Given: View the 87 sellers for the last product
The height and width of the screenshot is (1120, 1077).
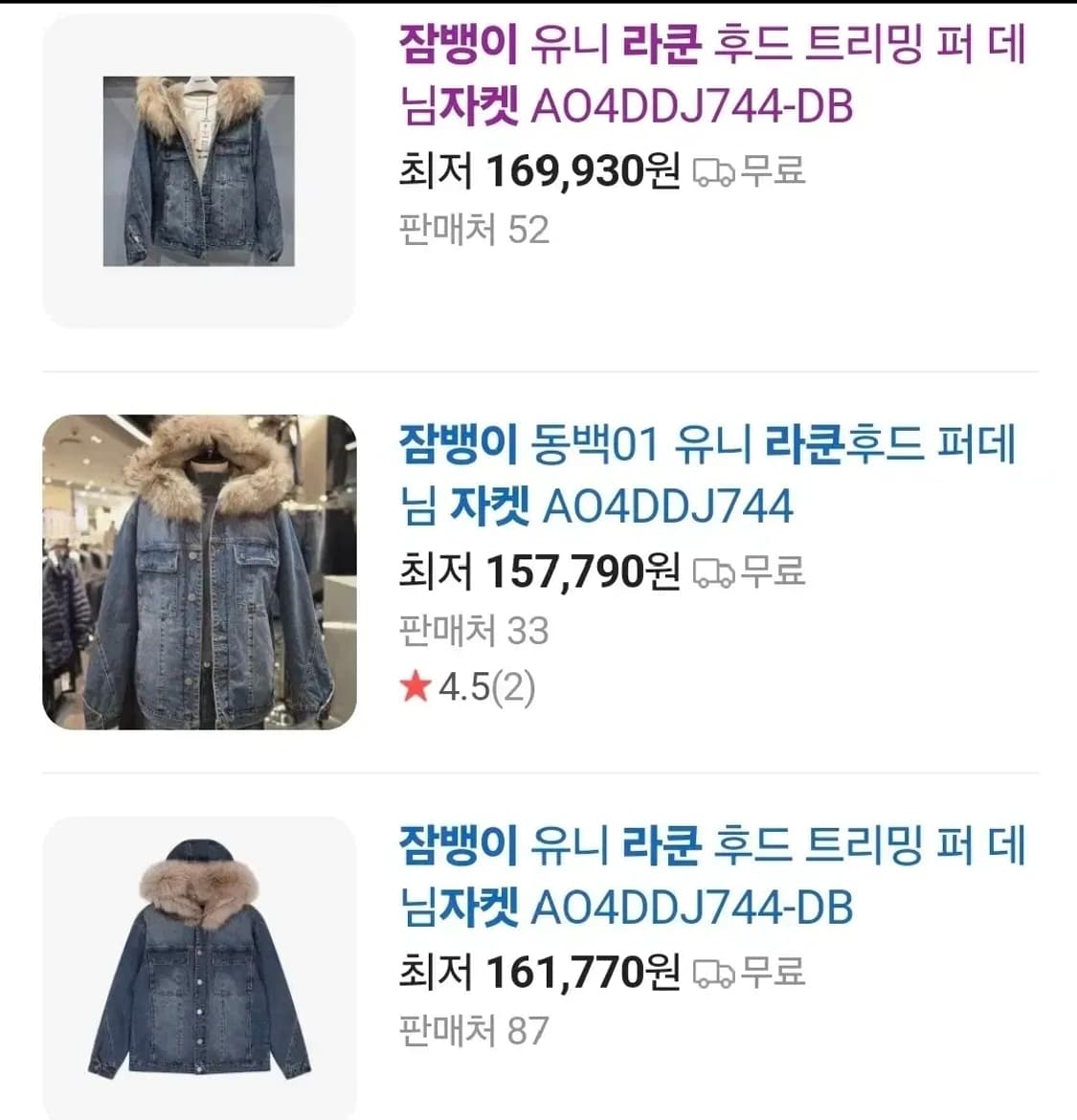Looking at the screenshot, I should (469, 1033).
